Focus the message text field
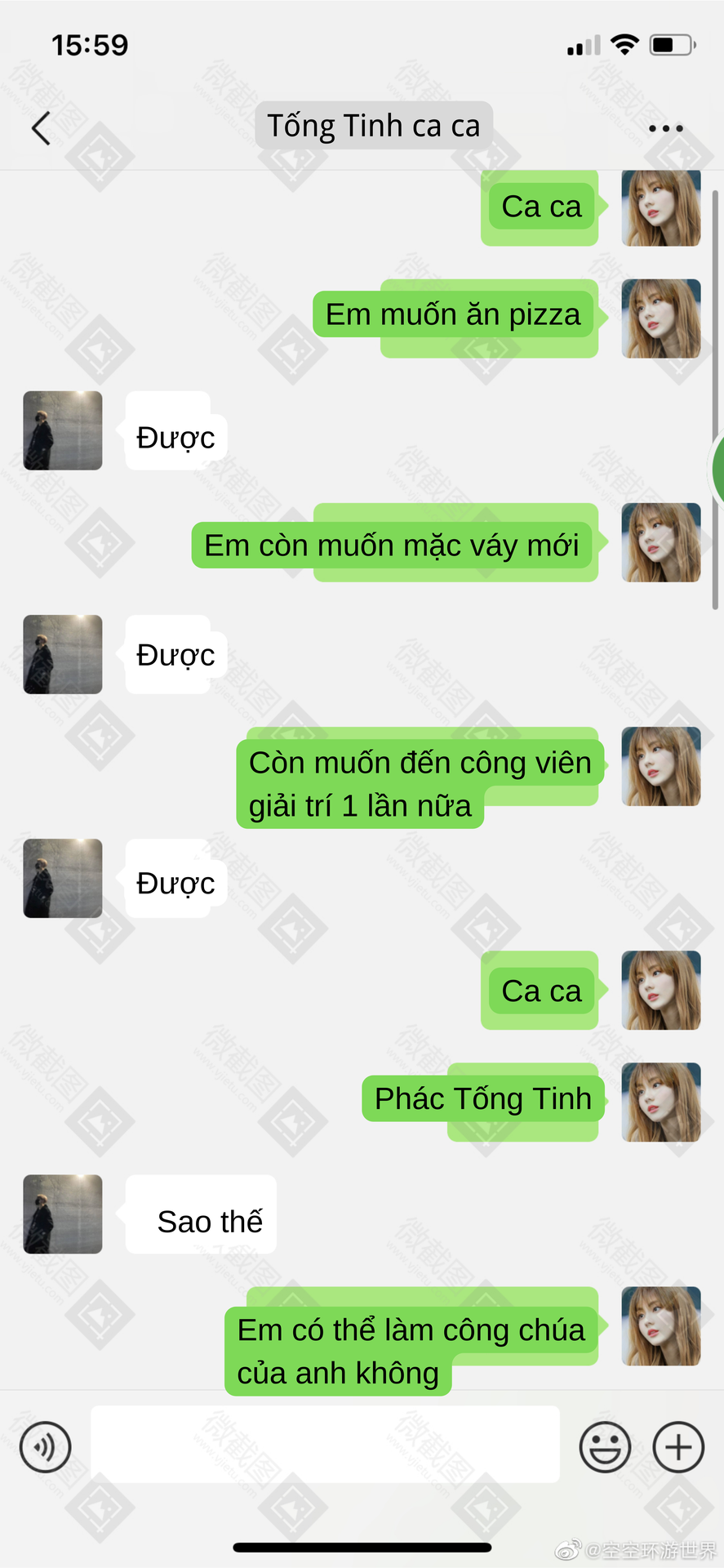The width and height of the screenshot is (724, 1568). click(325, 1444)
